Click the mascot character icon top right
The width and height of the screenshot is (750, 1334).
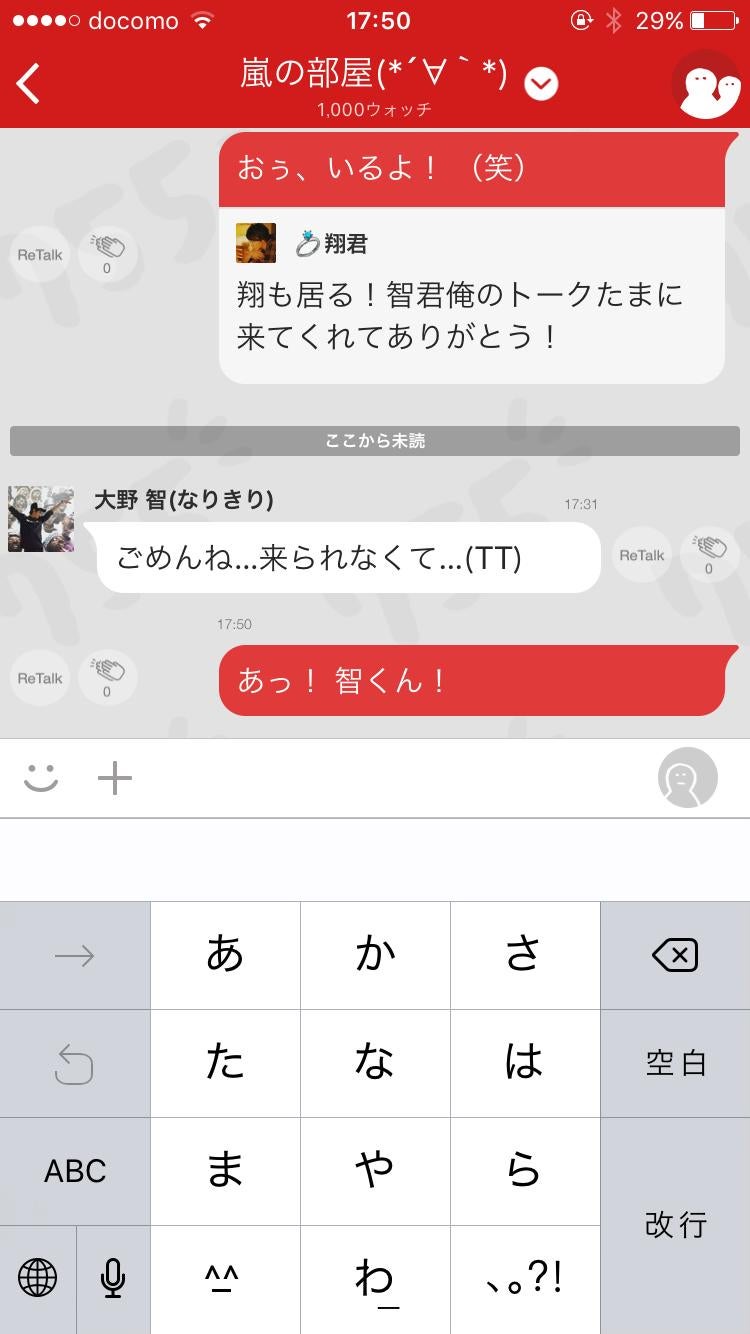coord(706,84)
